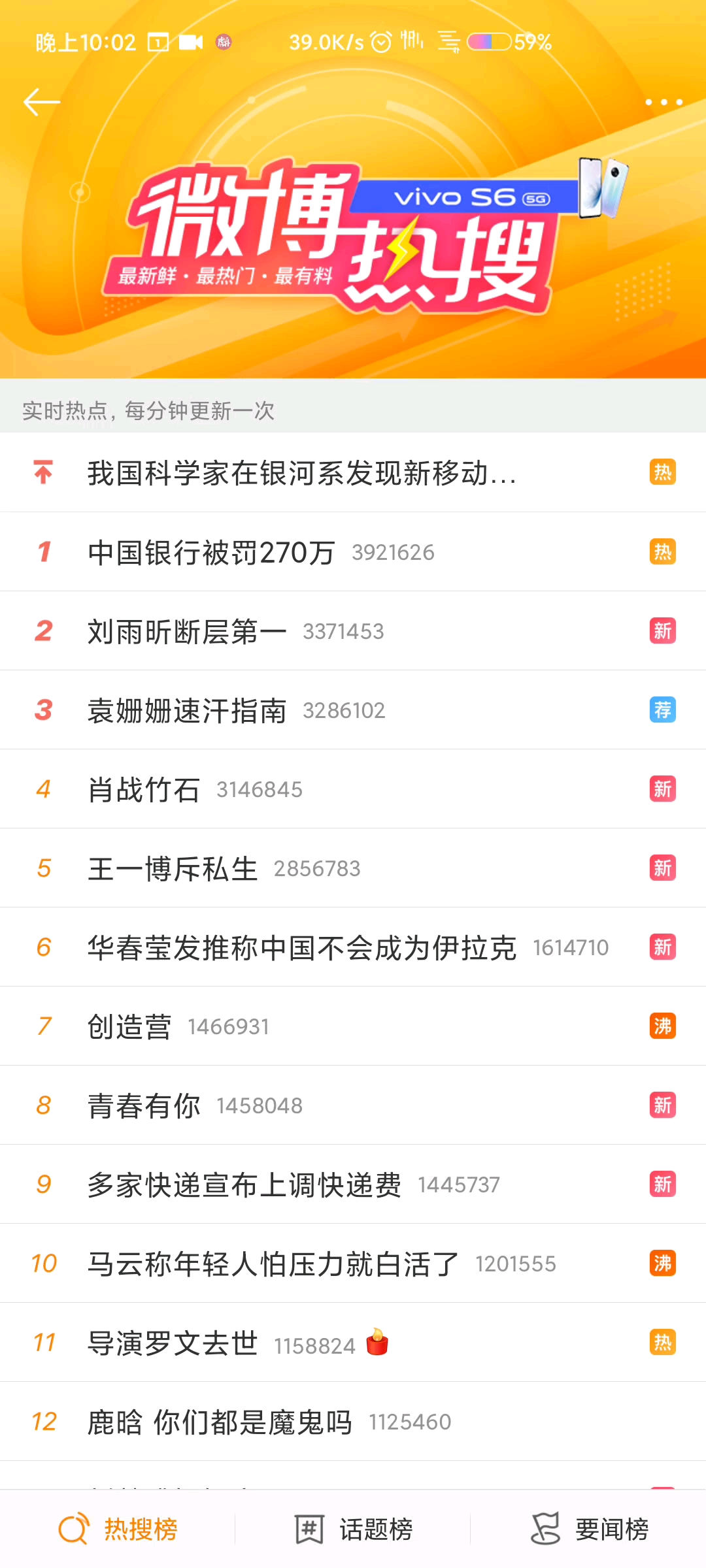Go back using the top-left arrow
The height and width of the screenshot is (1568, 706).
click(42, 102)
